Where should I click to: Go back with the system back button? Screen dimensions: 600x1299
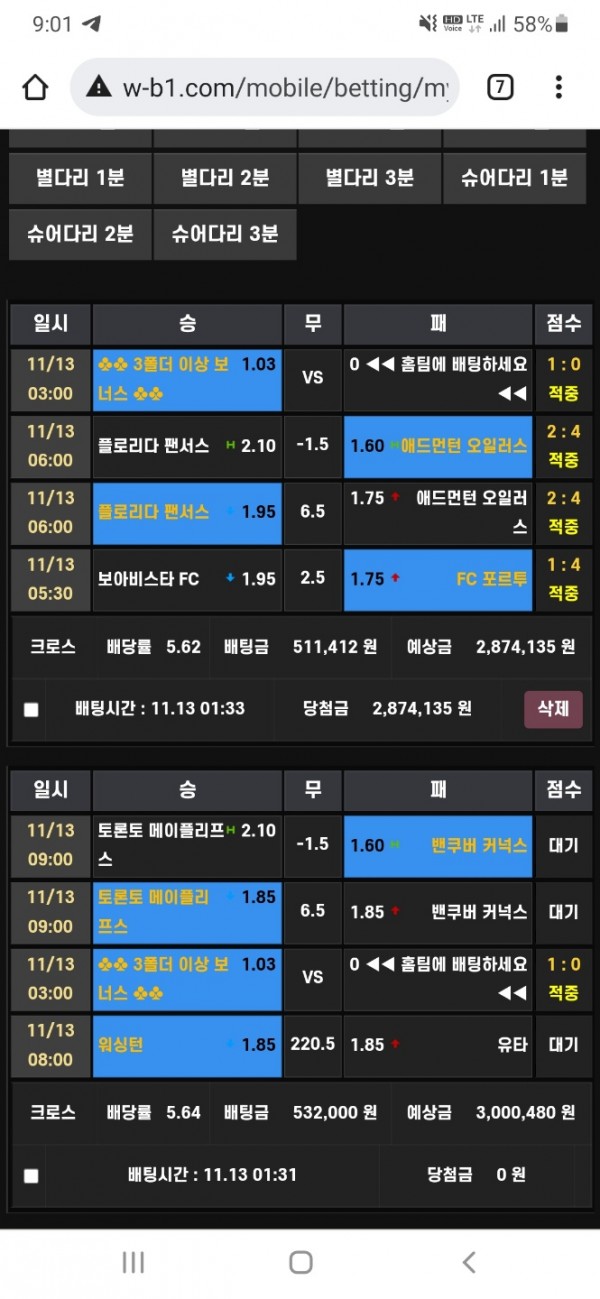point(468,1262)
